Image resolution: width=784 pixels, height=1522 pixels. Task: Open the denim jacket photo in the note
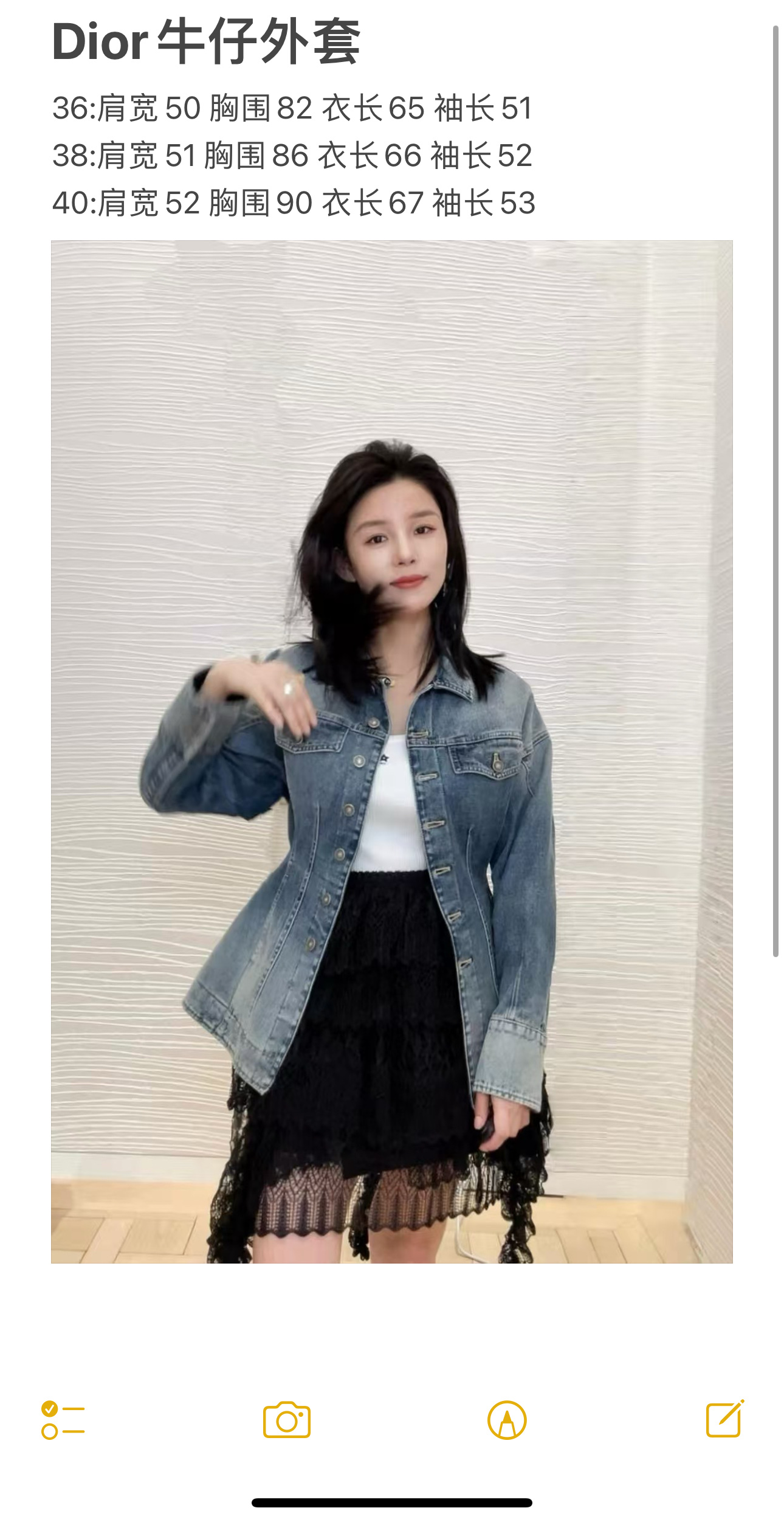click(x=391, y=752)
